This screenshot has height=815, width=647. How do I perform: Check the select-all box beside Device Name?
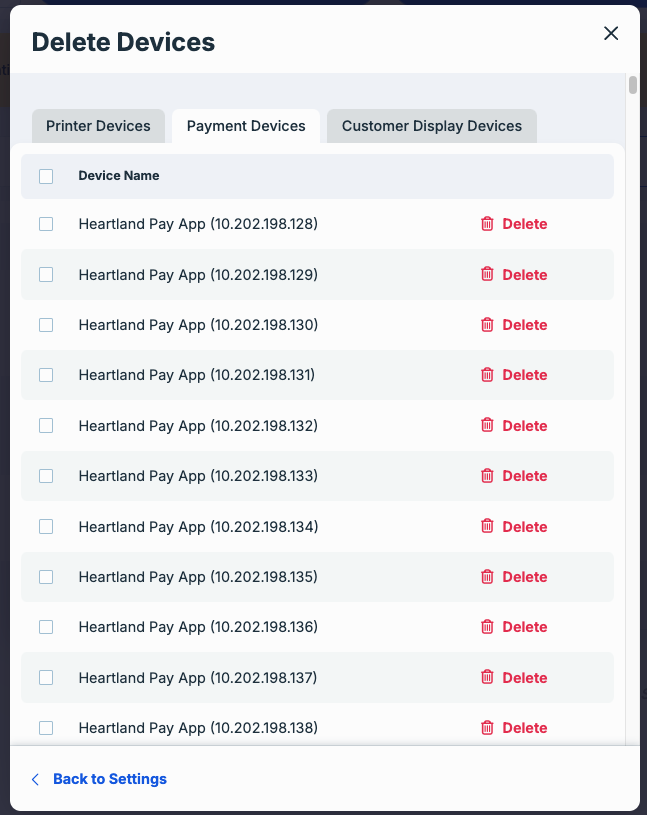[x=46, y=176]
